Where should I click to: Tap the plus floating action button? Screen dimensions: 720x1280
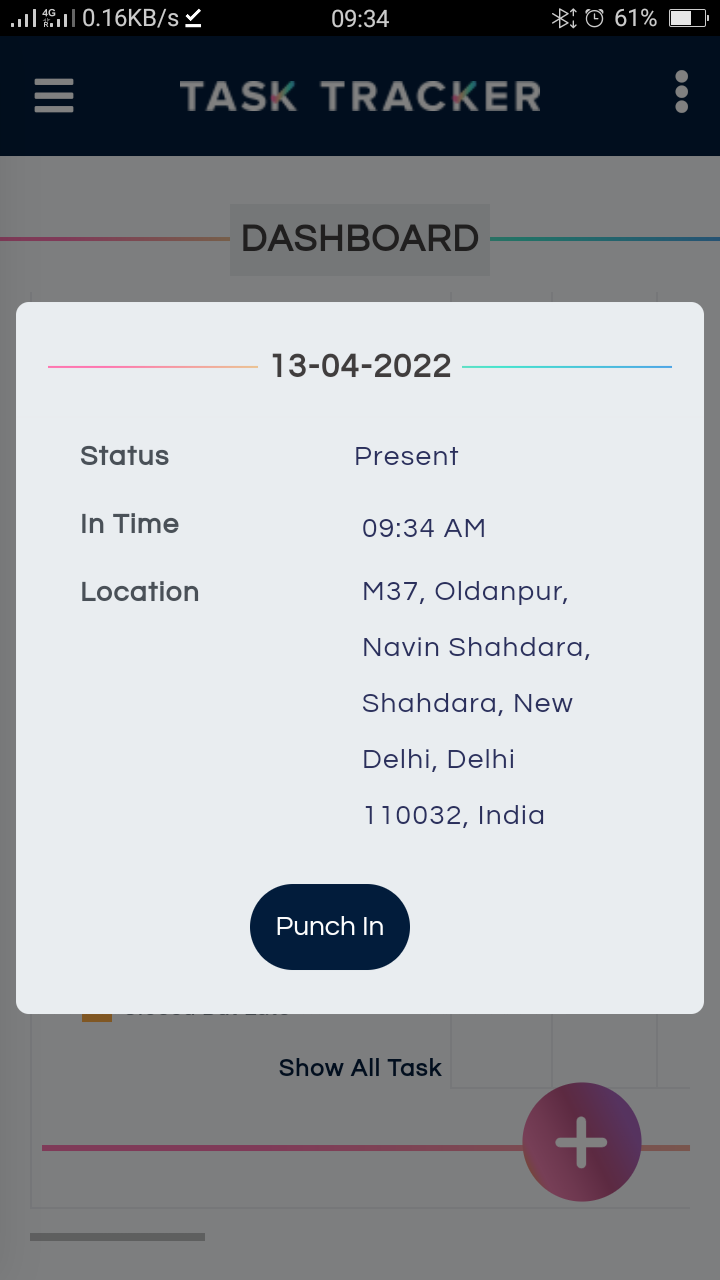[x=581, y=1142]
